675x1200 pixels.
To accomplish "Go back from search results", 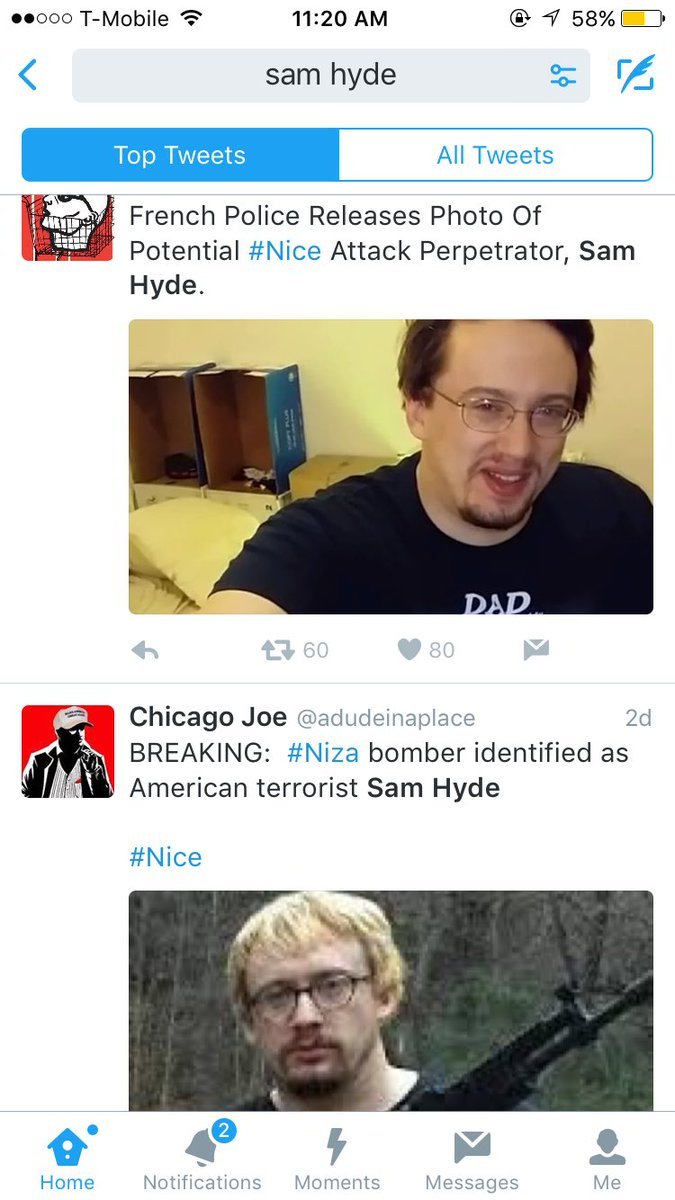I will click(x=28, y=75).
